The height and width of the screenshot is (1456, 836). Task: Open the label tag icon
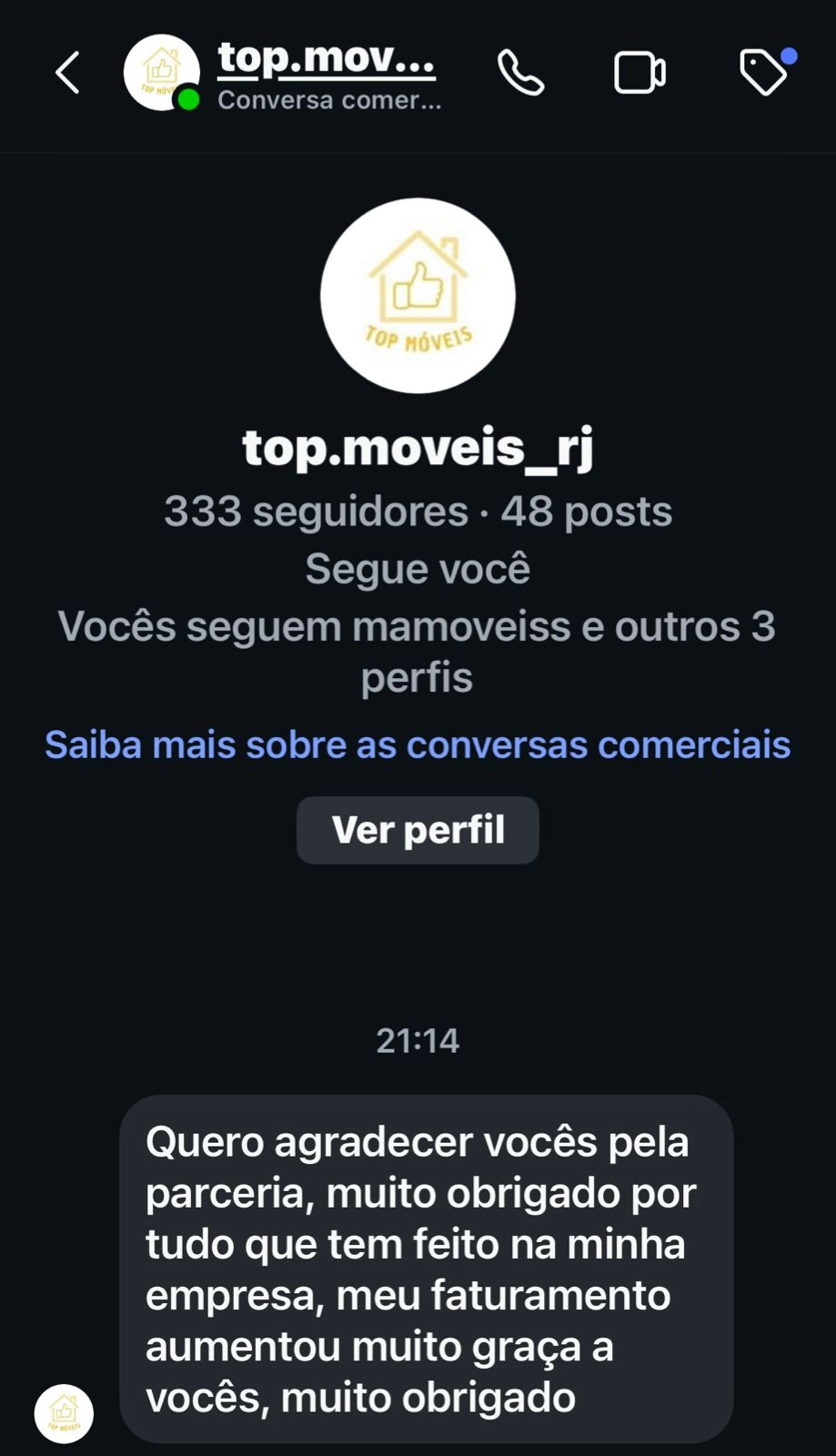[763, 73]
